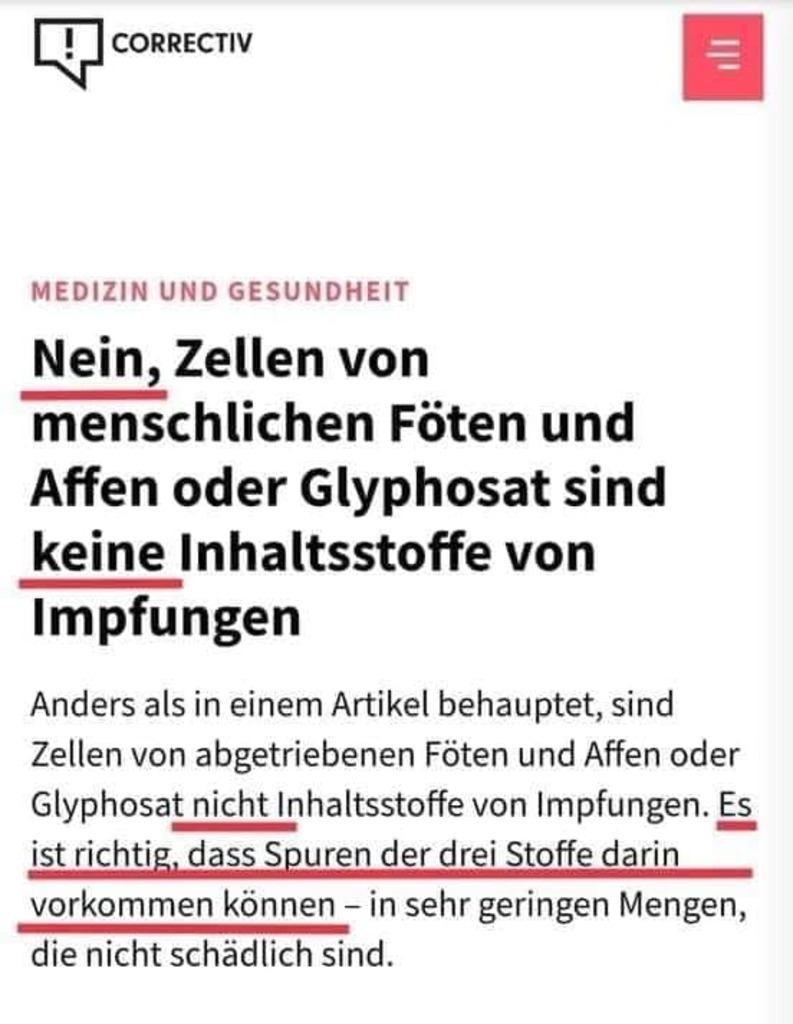Open the Medizin und Gesundheit category
793x1024 pixels.
[220, 292]
